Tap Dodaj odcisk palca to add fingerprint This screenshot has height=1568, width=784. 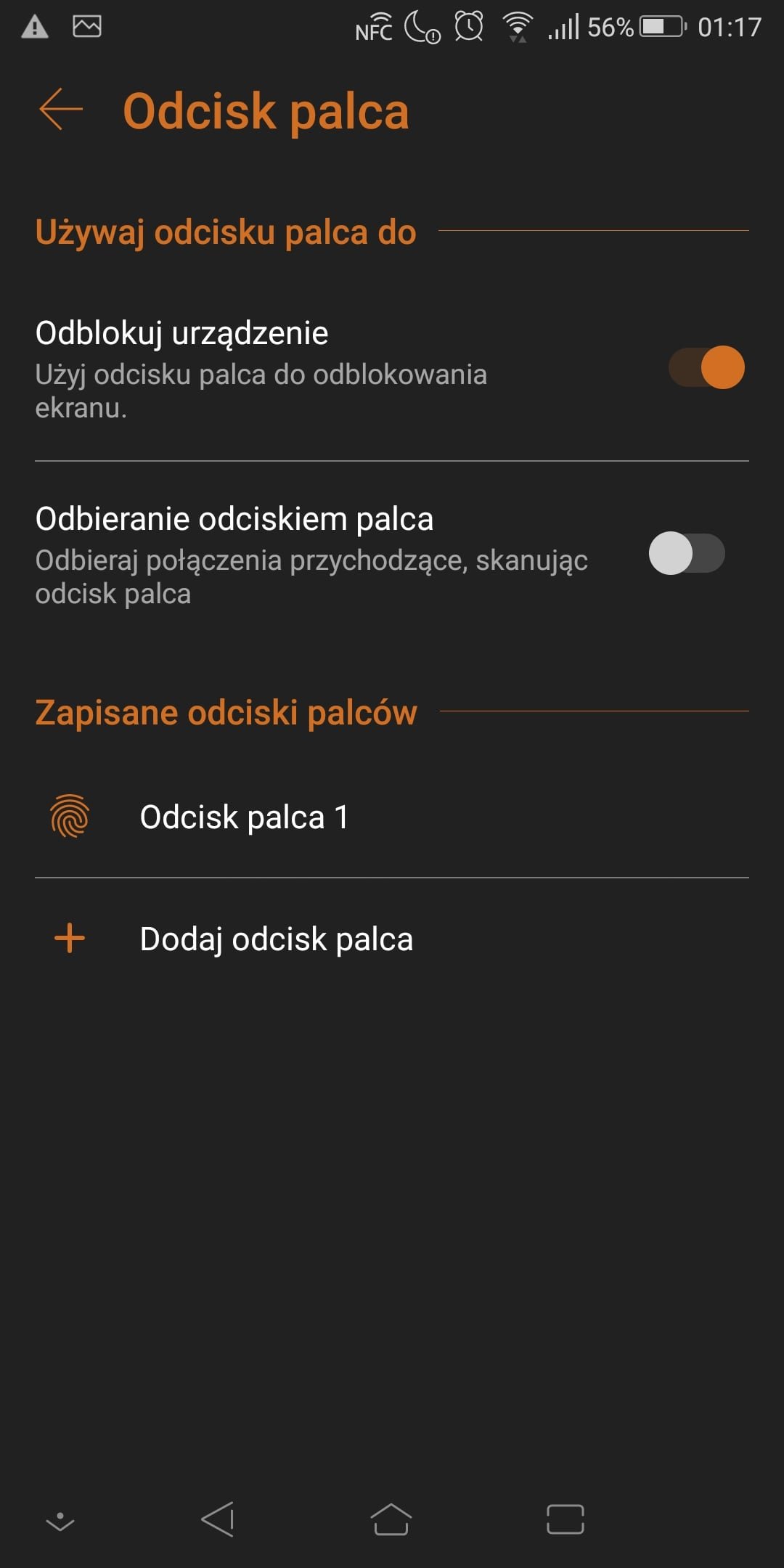coord(392,939)
